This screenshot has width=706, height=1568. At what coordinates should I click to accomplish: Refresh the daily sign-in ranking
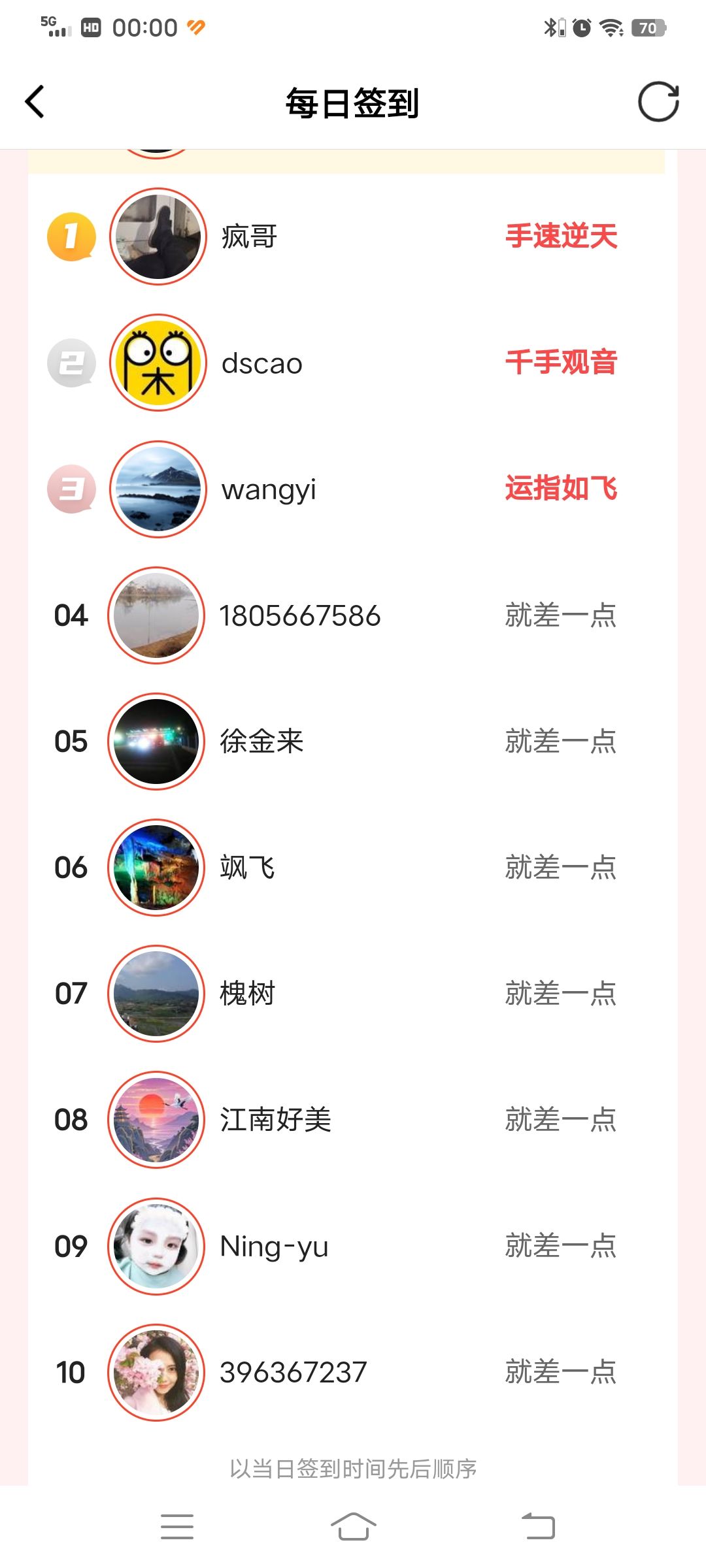click(658, 102)
